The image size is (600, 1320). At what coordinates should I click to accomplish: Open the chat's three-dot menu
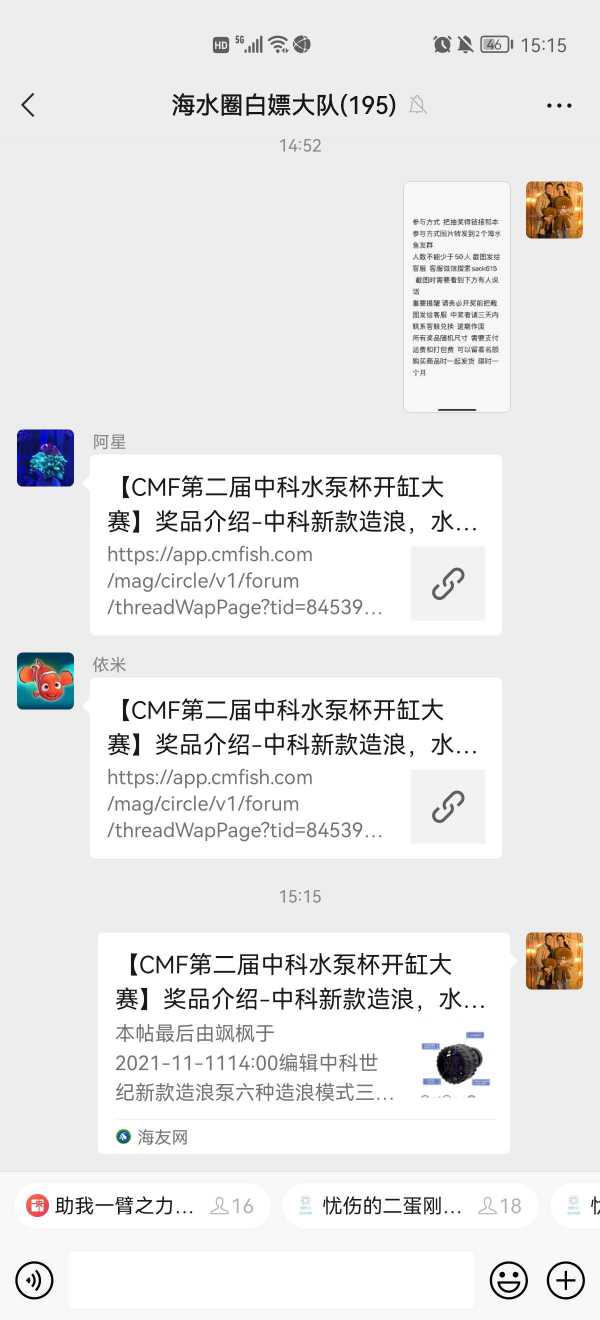pyautogui.click(x=559, y=105)
